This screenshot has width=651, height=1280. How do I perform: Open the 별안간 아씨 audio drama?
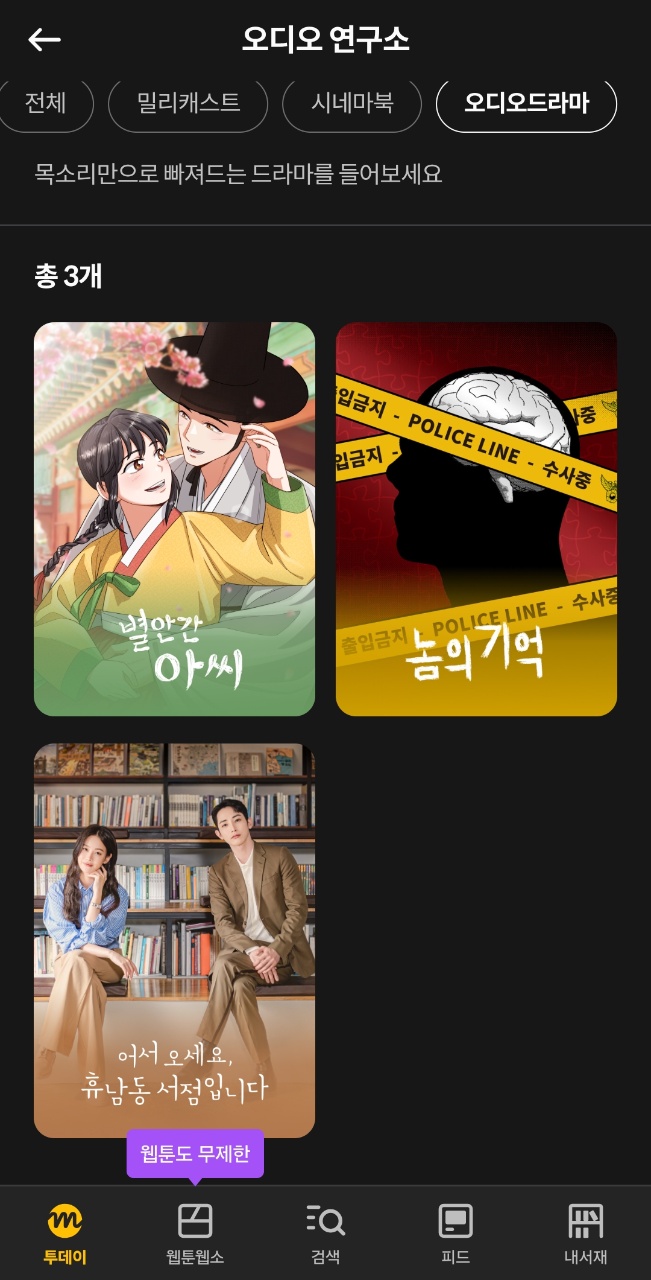[x=174, y=519]
